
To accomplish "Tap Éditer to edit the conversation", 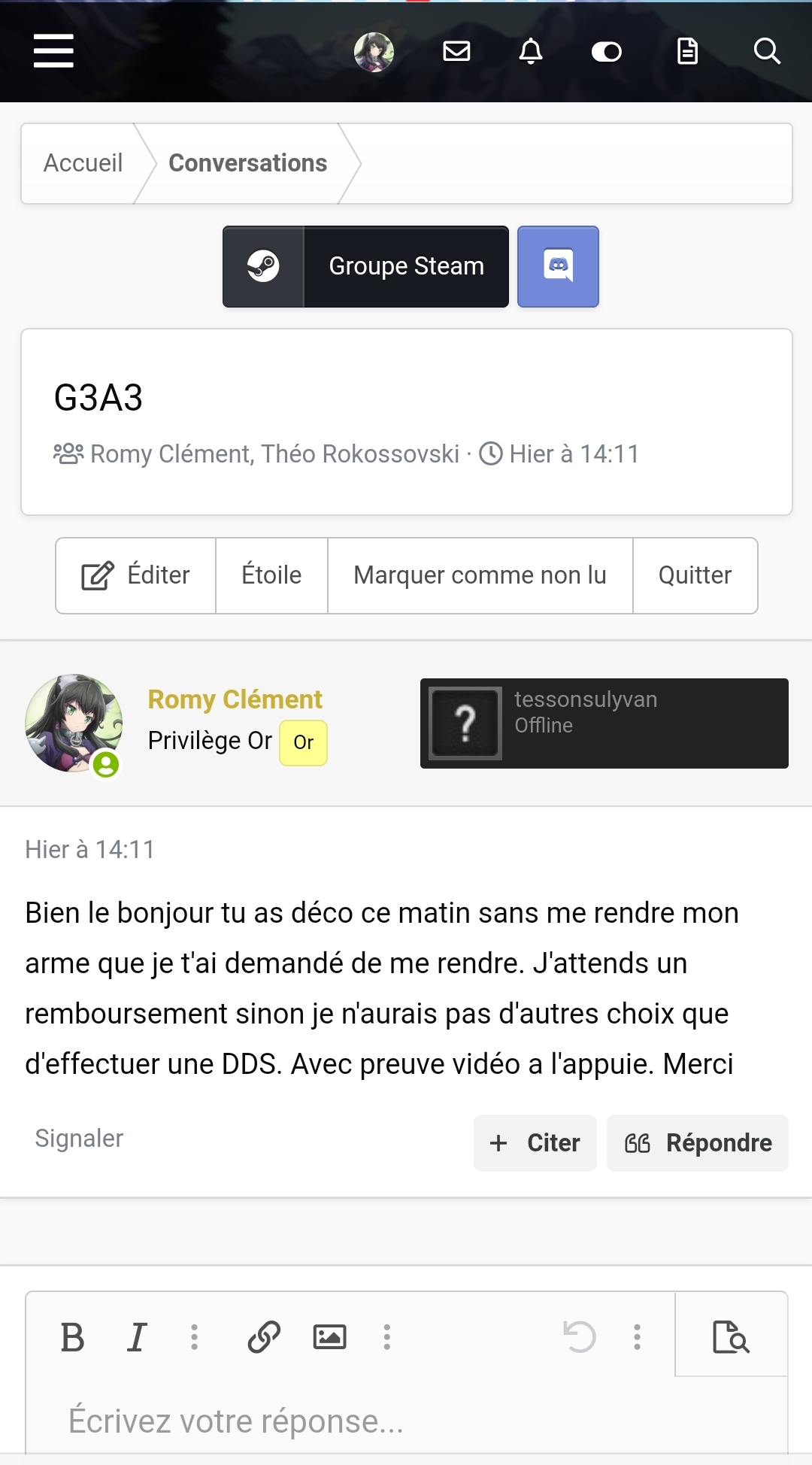I will coord(136,575).
